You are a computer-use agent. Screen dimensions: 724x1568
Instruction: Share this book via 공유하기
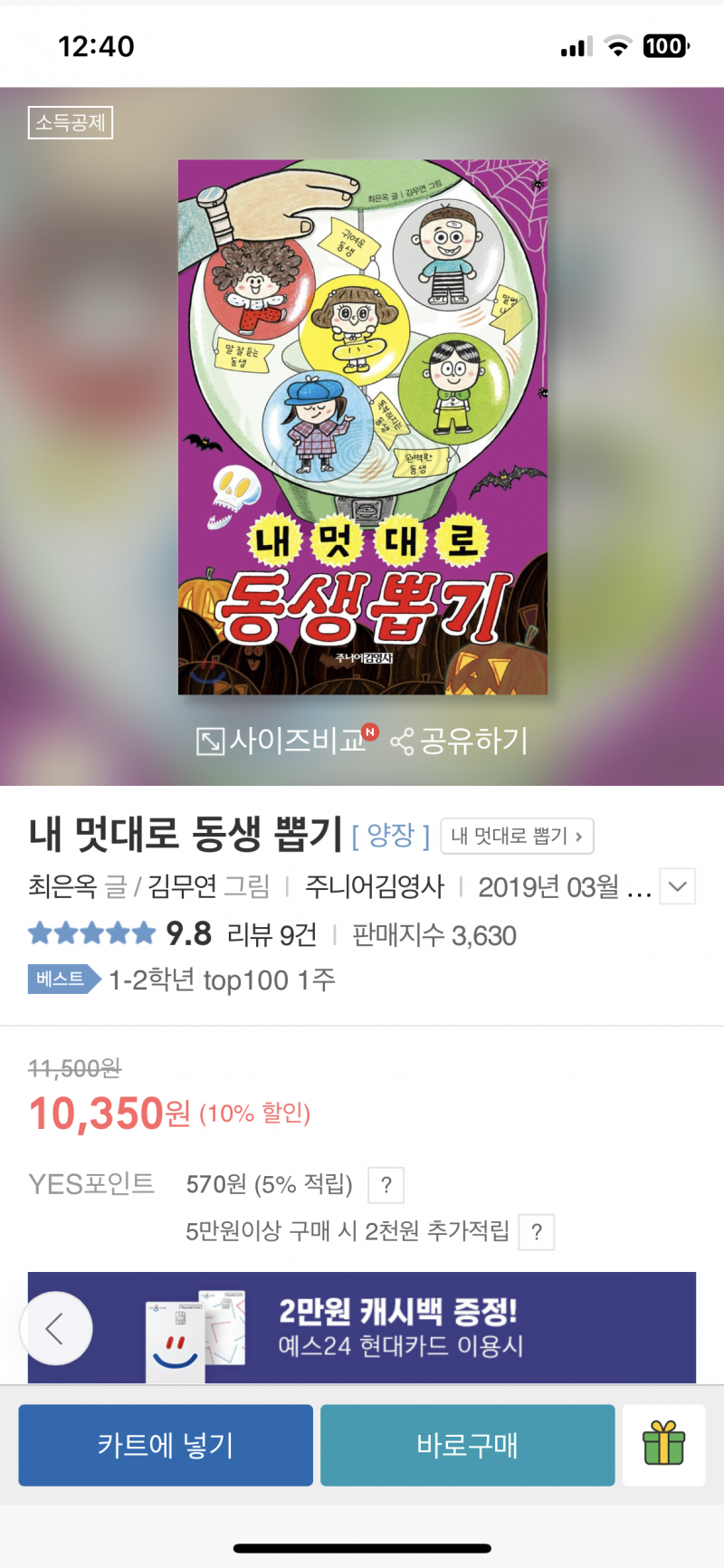pyautogui.click(x=460, y=741)
